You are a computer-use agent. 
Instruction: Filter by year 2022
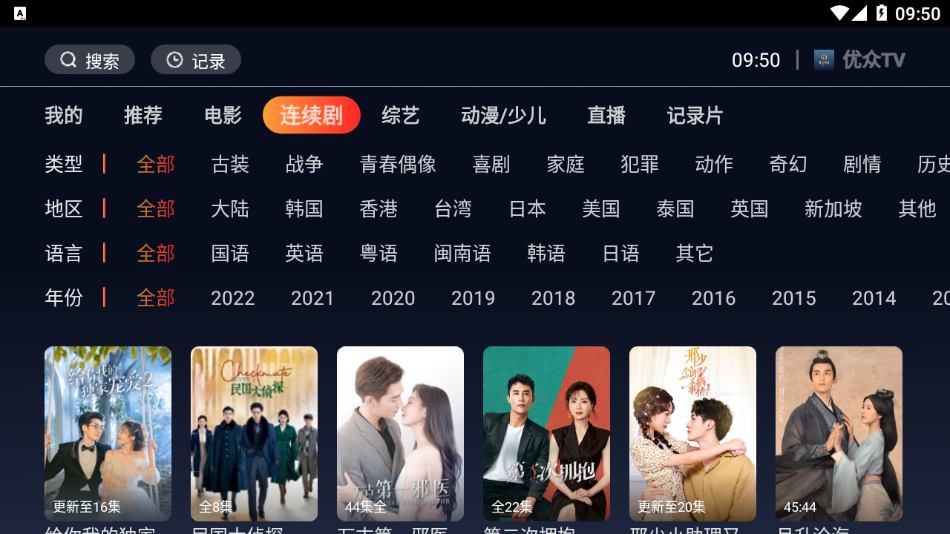pyautogui.click(x=233, y=298)
